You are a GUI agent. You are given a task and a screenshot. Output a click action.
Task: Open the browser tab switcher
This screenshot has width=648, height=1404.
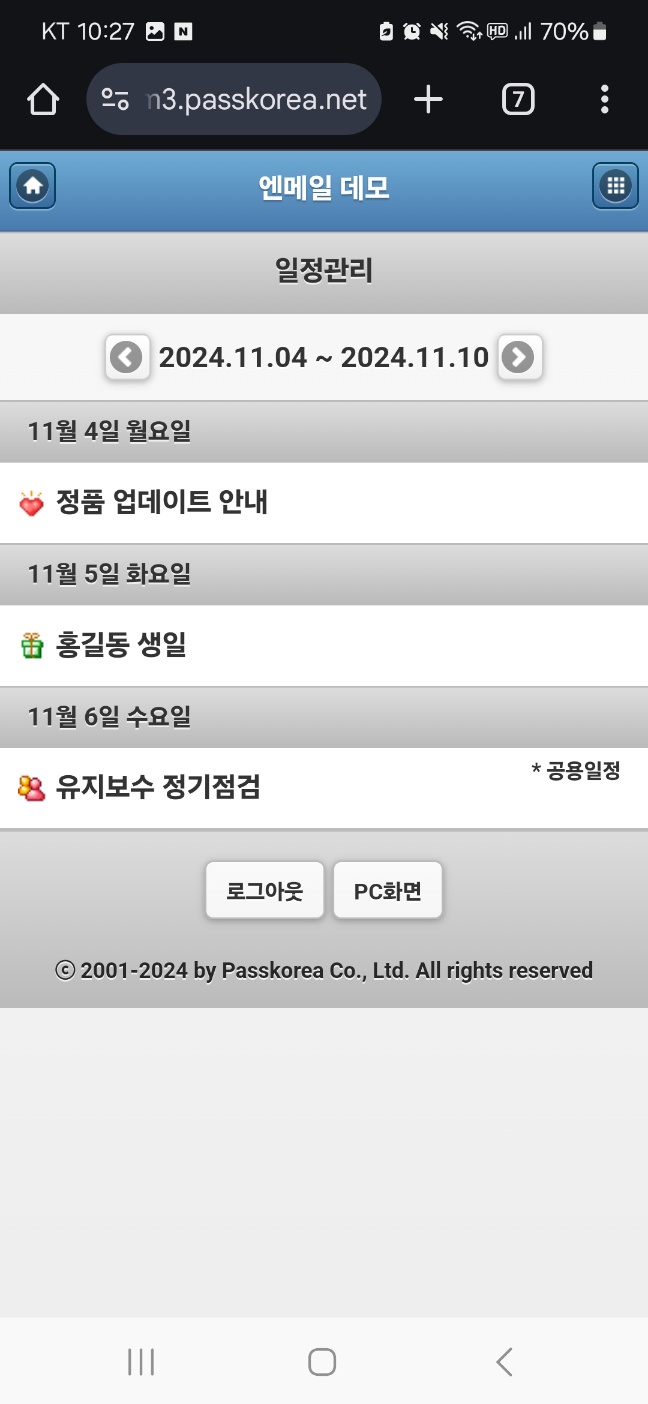(x=517, y=99)
